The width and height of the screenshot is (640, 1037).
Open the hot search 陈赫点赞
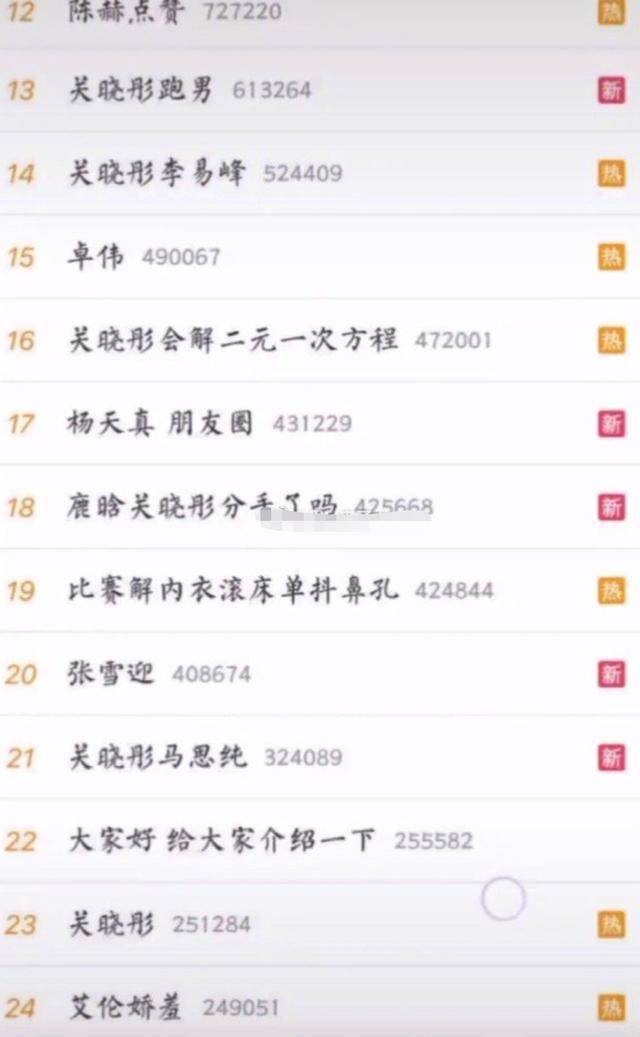[126, 12]
